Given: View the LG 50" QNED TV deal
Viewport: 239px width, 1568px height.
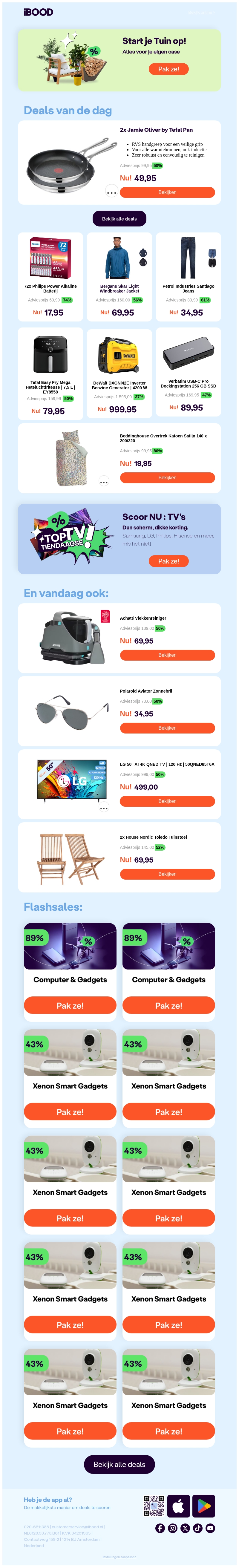Looking at the screenshot, I should click(167, 802).
